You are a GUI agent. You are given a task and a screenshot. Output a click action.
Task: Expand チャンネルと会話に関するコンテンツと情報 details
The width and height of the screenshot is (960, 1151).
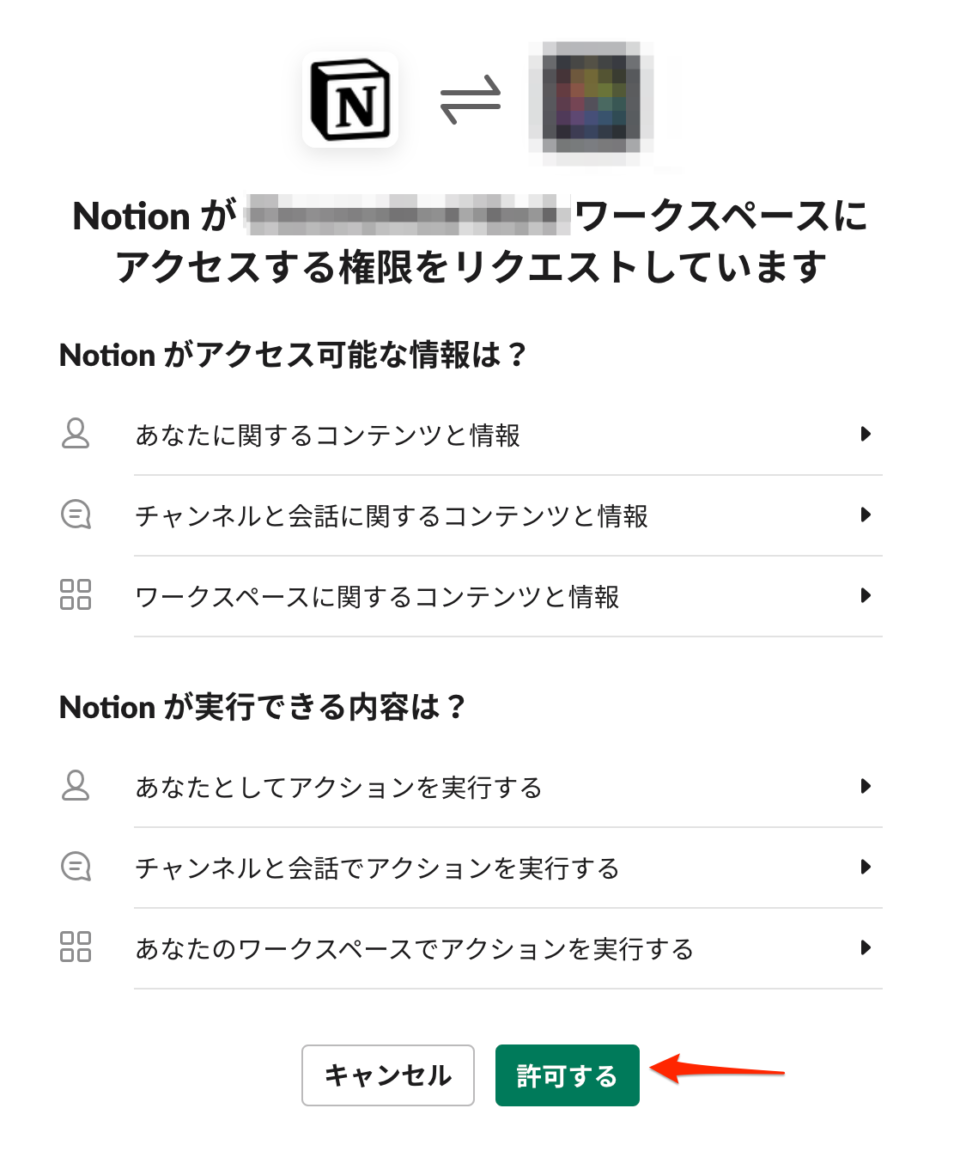[x=866, y=515]
